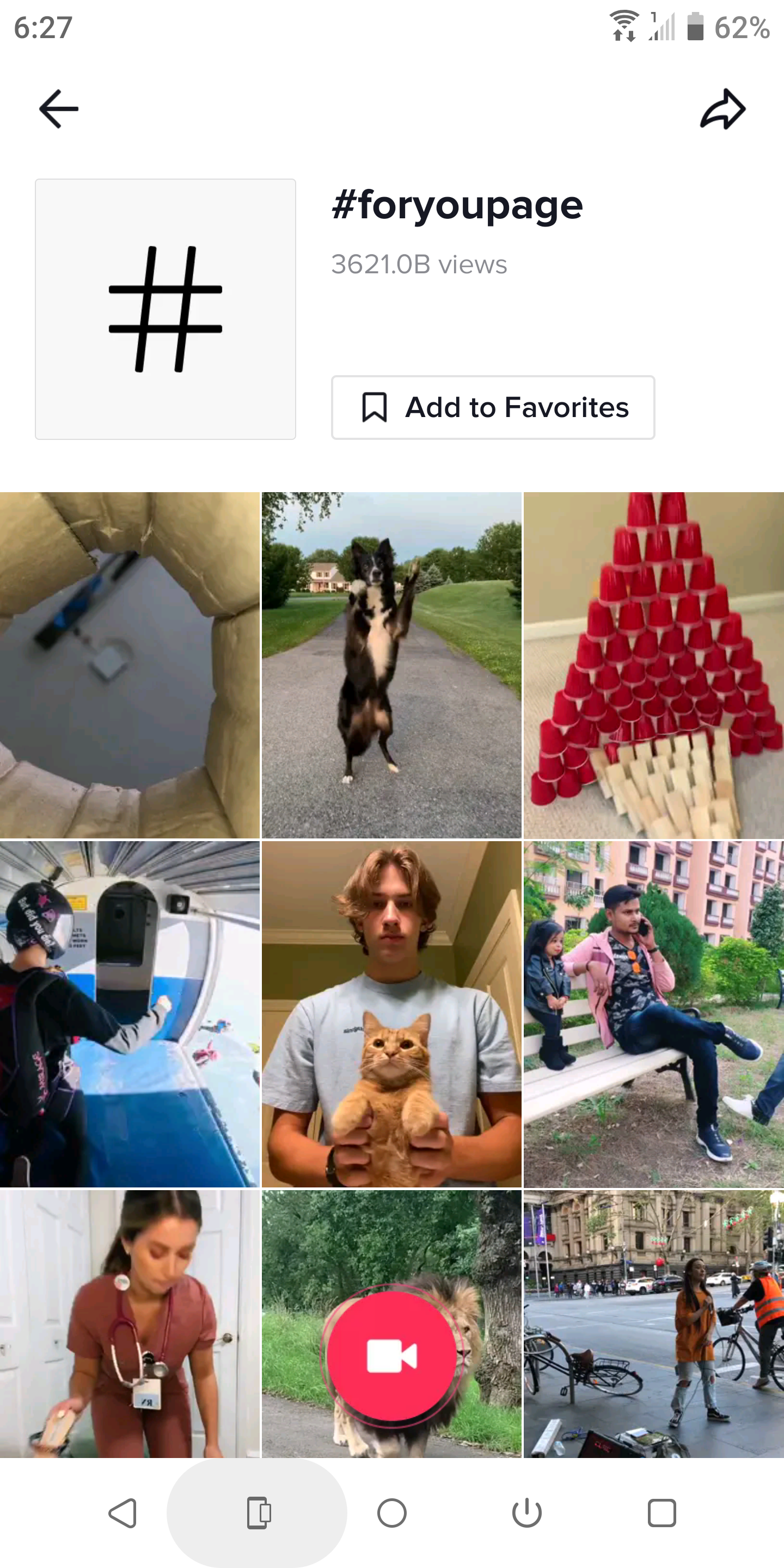The width and height of the screenshot is (784, 1568).
Task: Open the city street cyclist video
Action: point(653,1324)
